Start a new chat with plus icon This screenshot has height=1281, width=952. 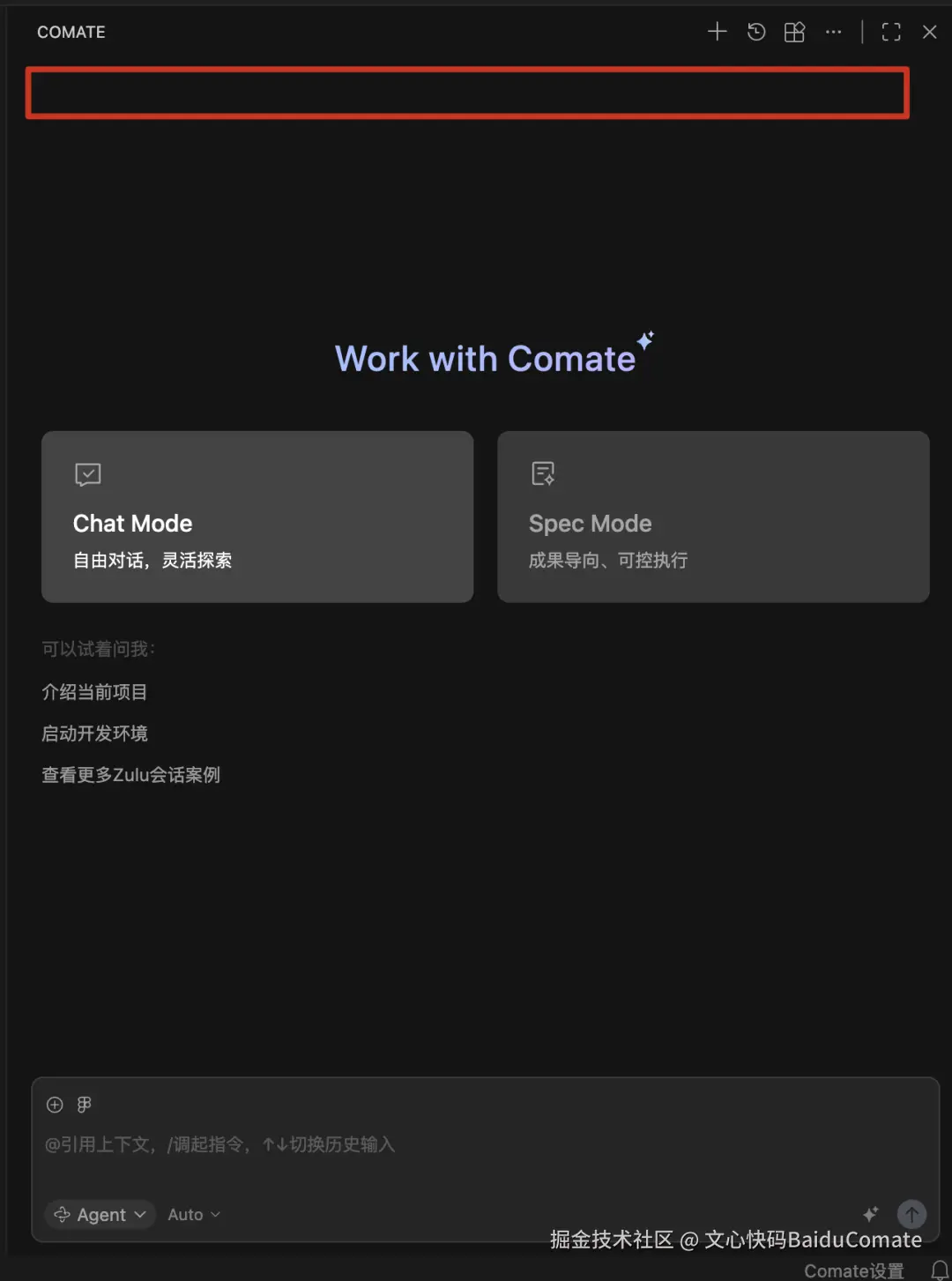pos(717,33)
